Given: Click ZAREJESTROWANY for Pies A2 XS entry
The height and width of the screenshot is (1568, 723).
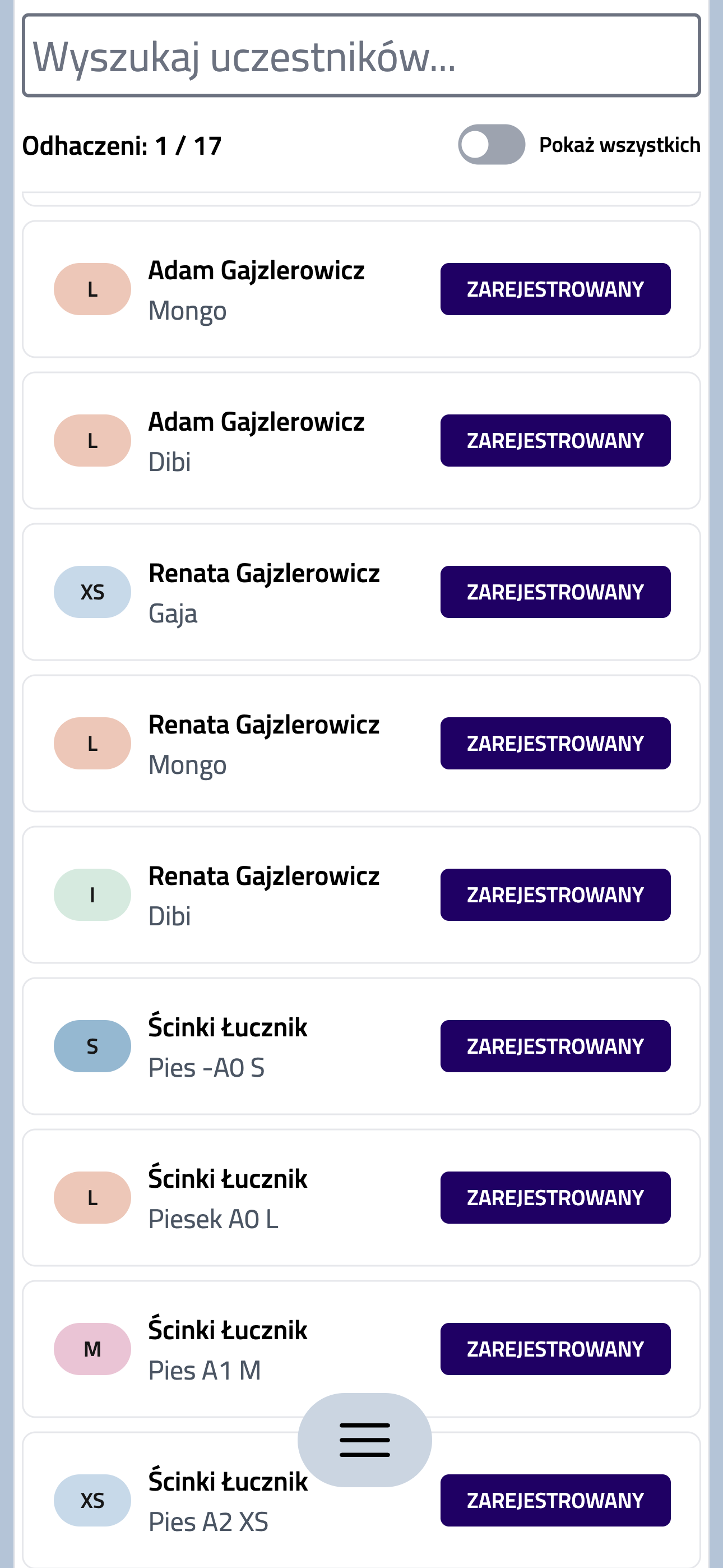Looking at the screenshot, I should point(555,1500).
